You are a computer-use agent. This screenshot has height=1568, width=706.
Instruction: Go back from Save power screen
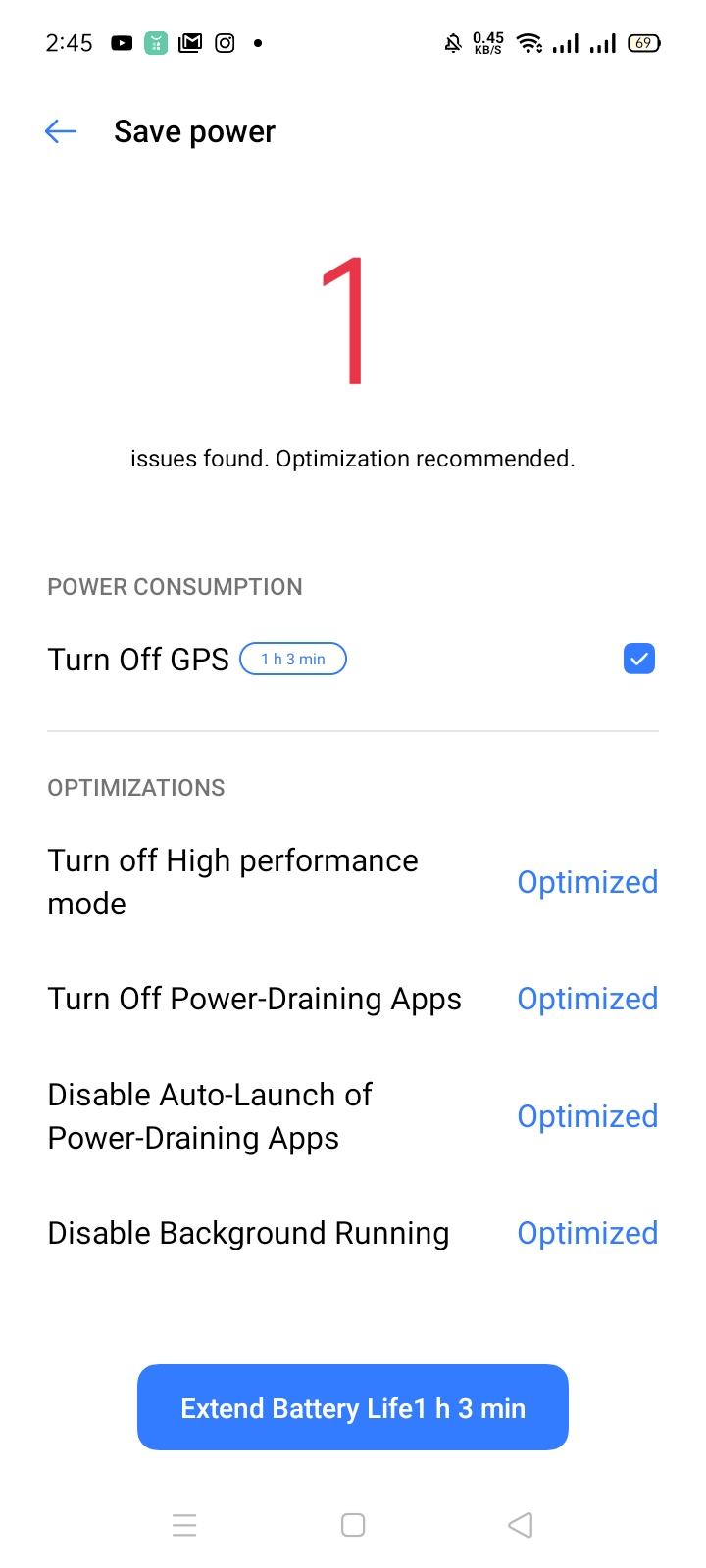(x=61, y=131)
